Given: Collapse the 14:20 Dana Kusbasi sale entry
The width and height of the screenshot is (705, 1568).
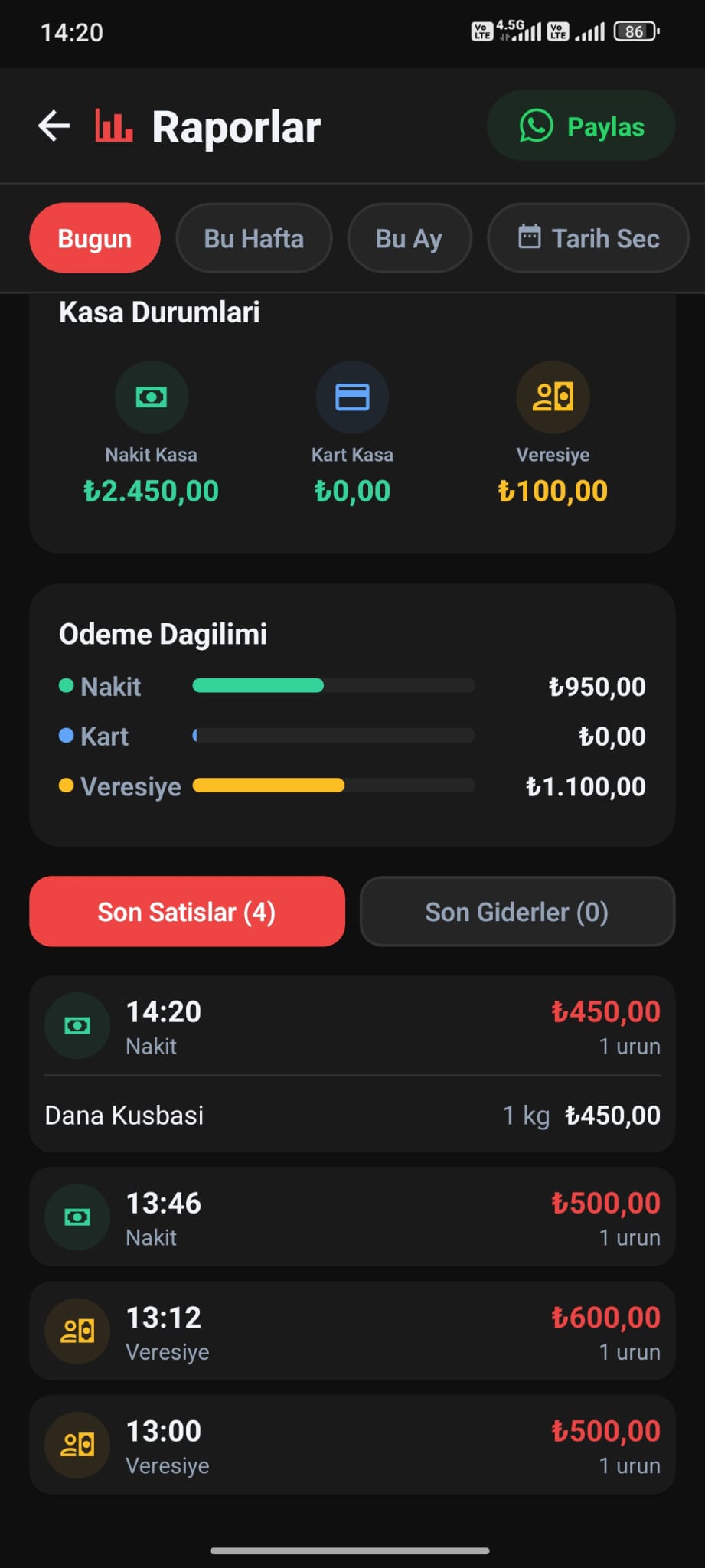Looking at the screenshot, I should coord(352,1026).
